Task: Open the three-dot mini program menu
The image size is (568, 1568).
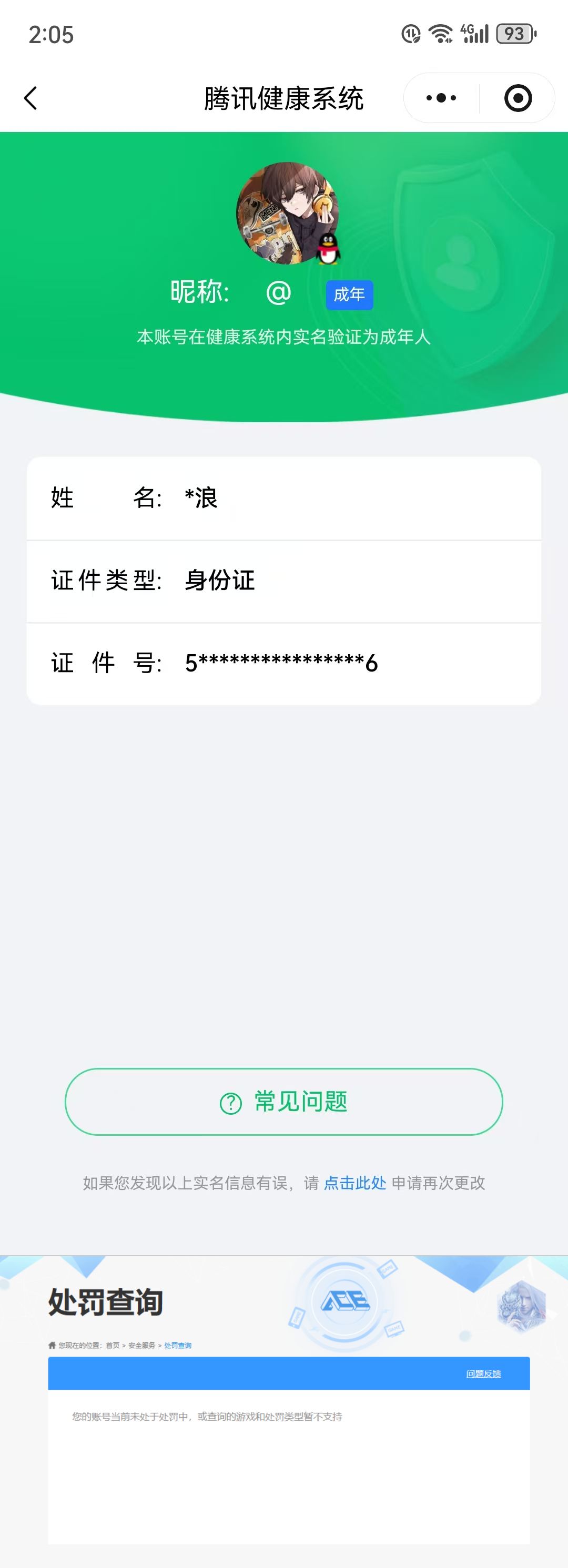Action: click(x=441, y=98)
